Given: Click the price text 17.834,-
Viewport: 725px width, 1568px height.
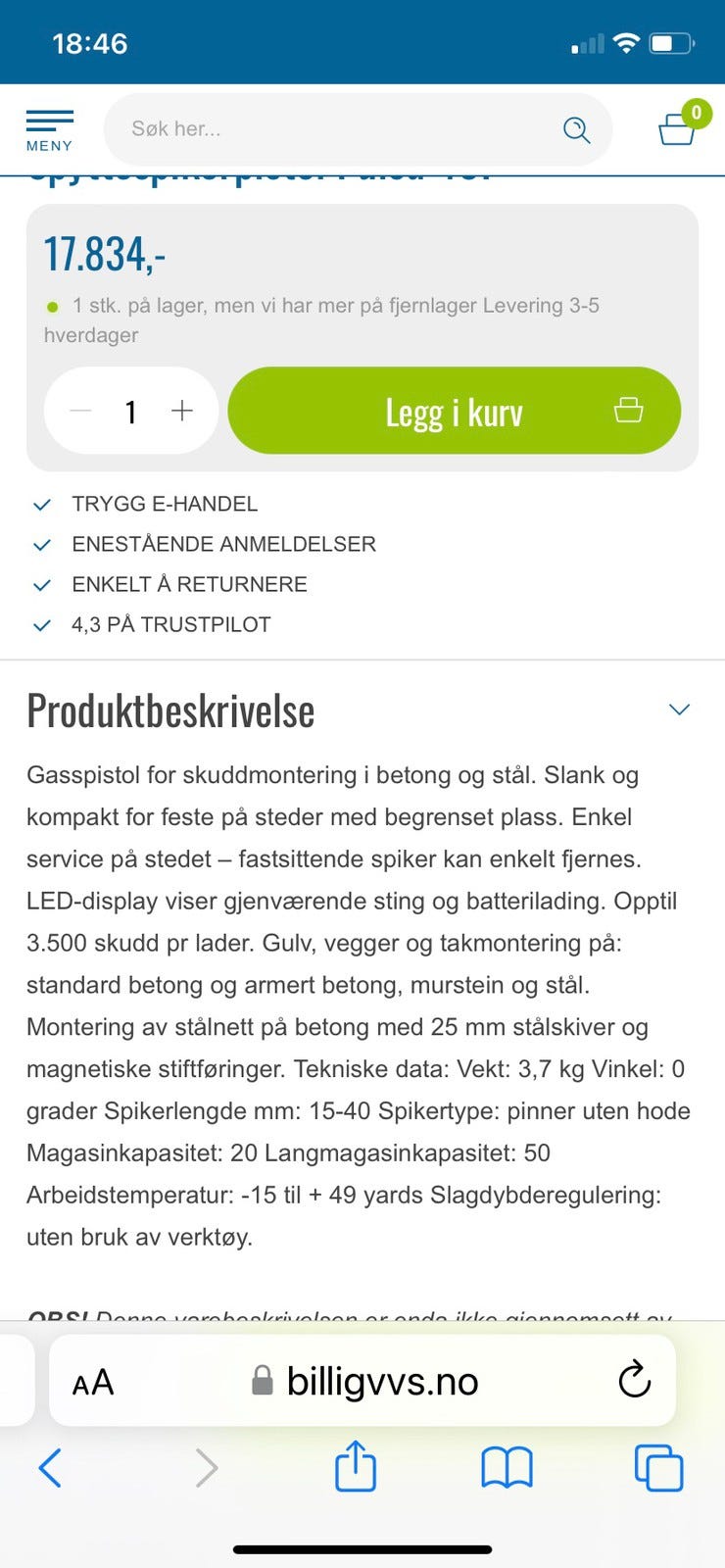Looking at the screenshot, I should pos(106,253).
